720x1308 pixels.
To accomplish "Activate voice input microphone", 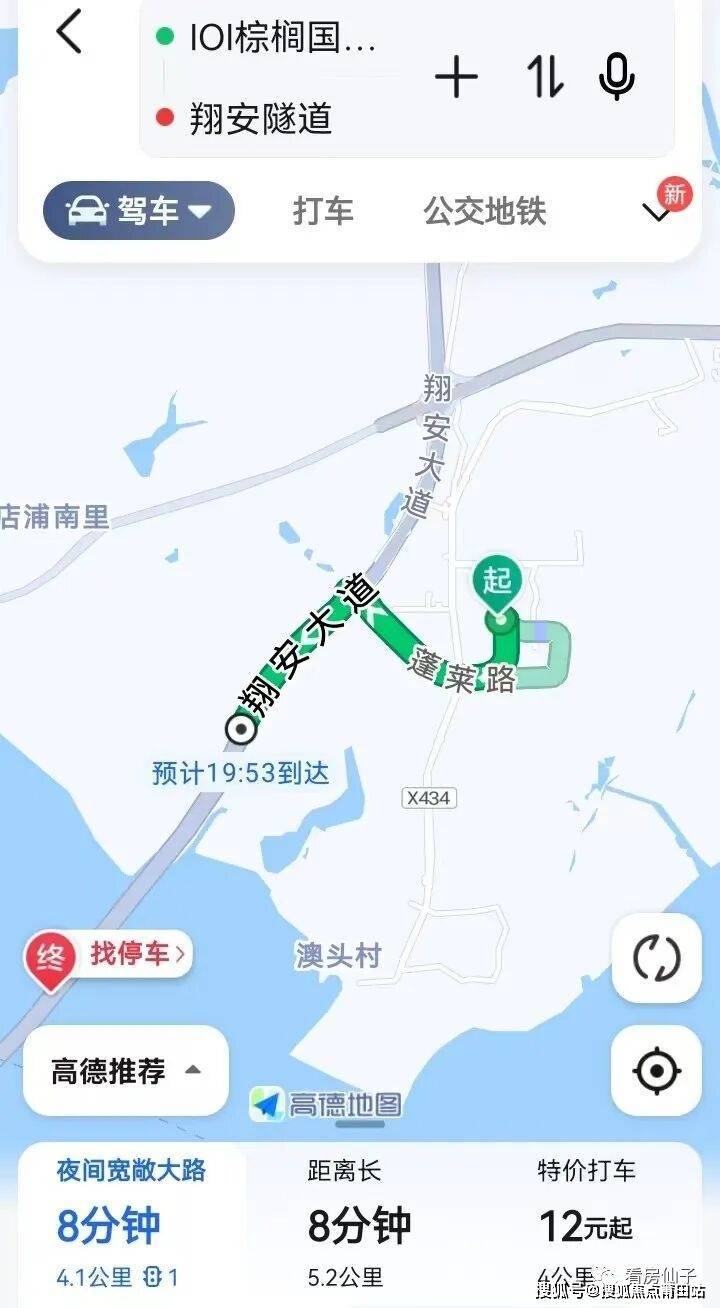I will (x=616, y=77).
